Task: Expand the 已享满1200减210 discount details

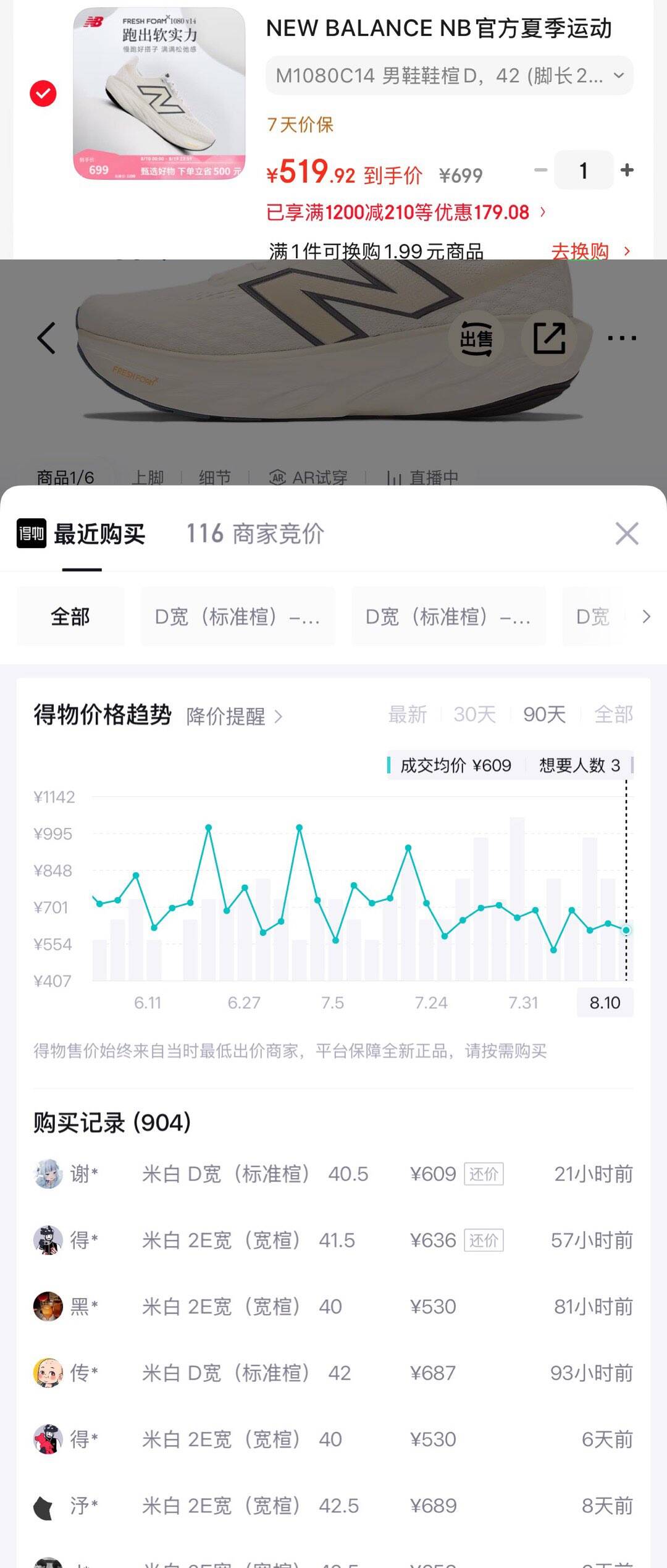Action: tap(406, 212)
